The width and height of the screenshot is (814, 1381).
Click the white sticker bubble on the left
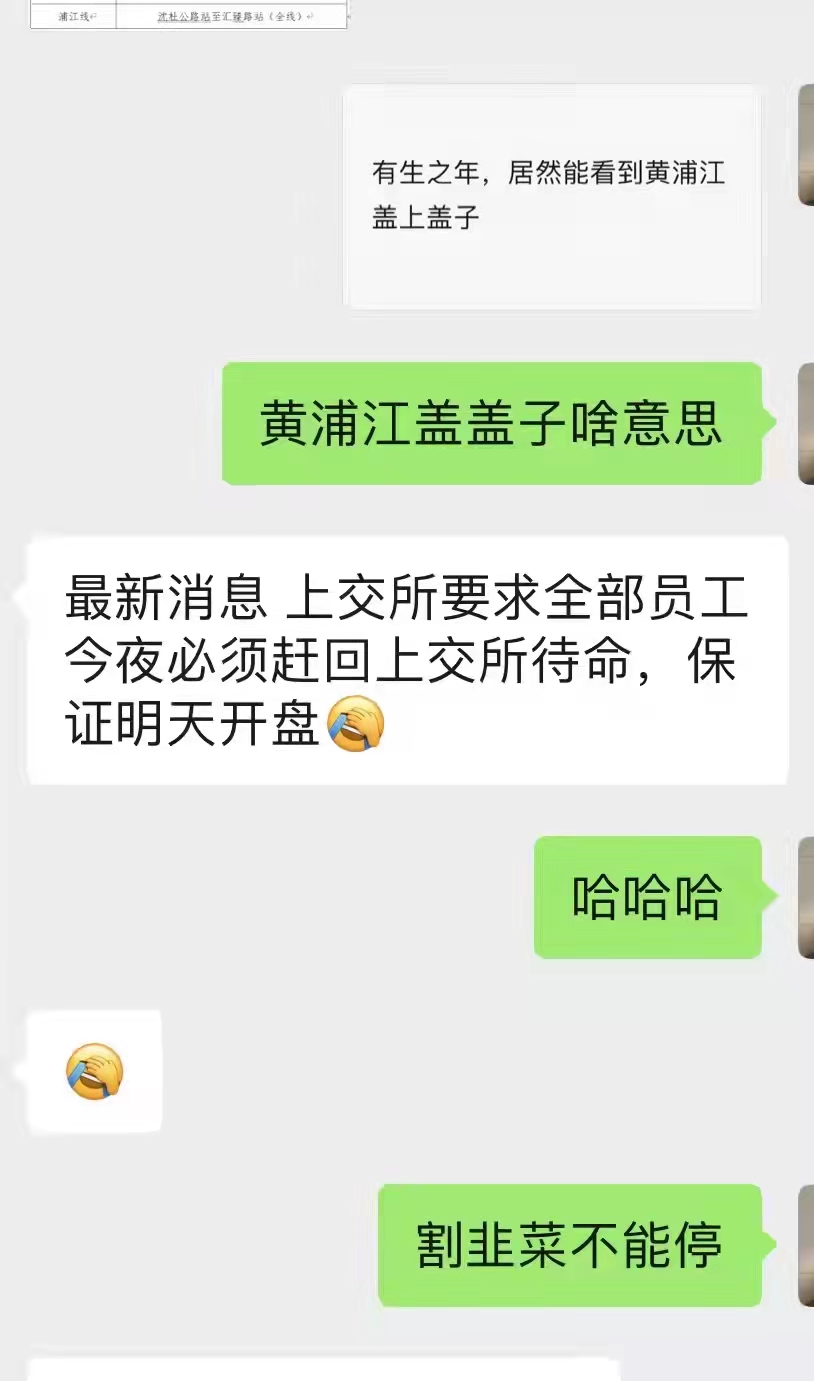(x=95, y=1070)
